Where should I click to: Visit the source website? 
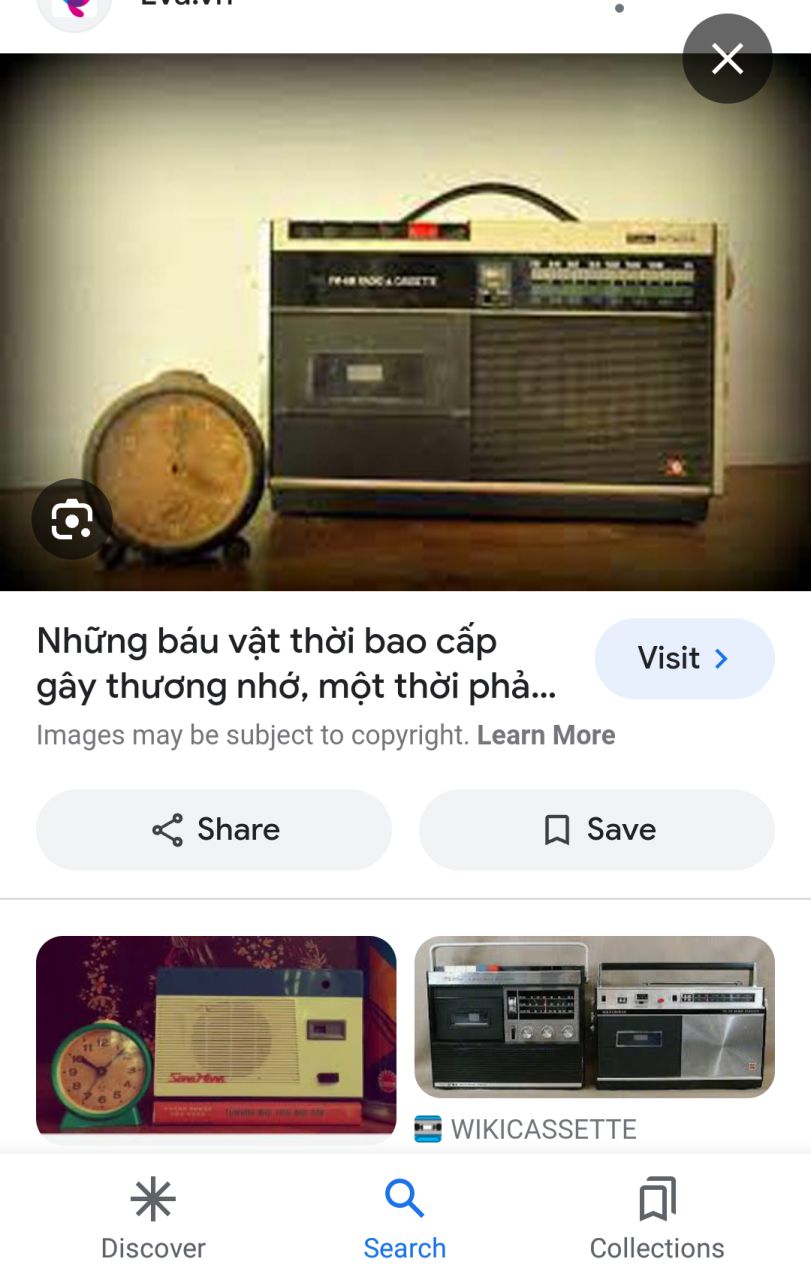click(x=684, y=658)
